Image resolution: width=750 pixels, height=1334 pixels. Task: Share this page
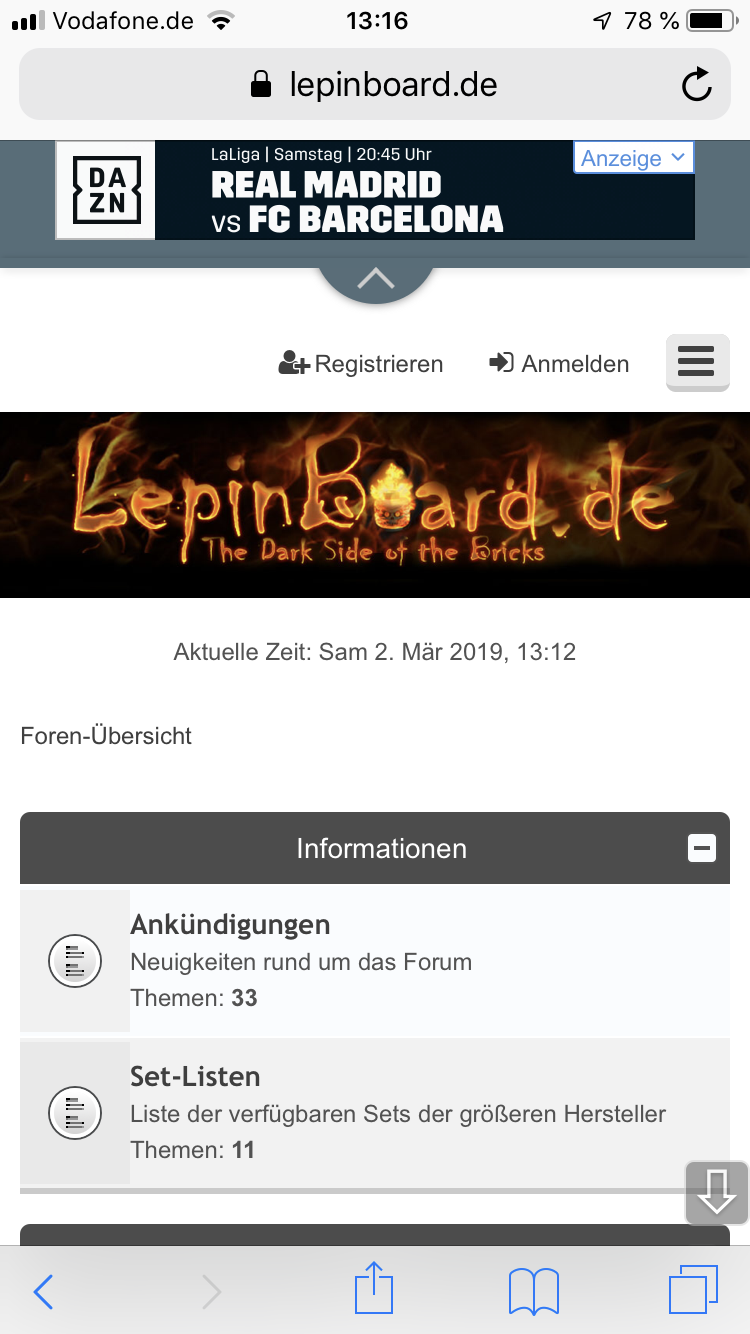pos(375,1290)
